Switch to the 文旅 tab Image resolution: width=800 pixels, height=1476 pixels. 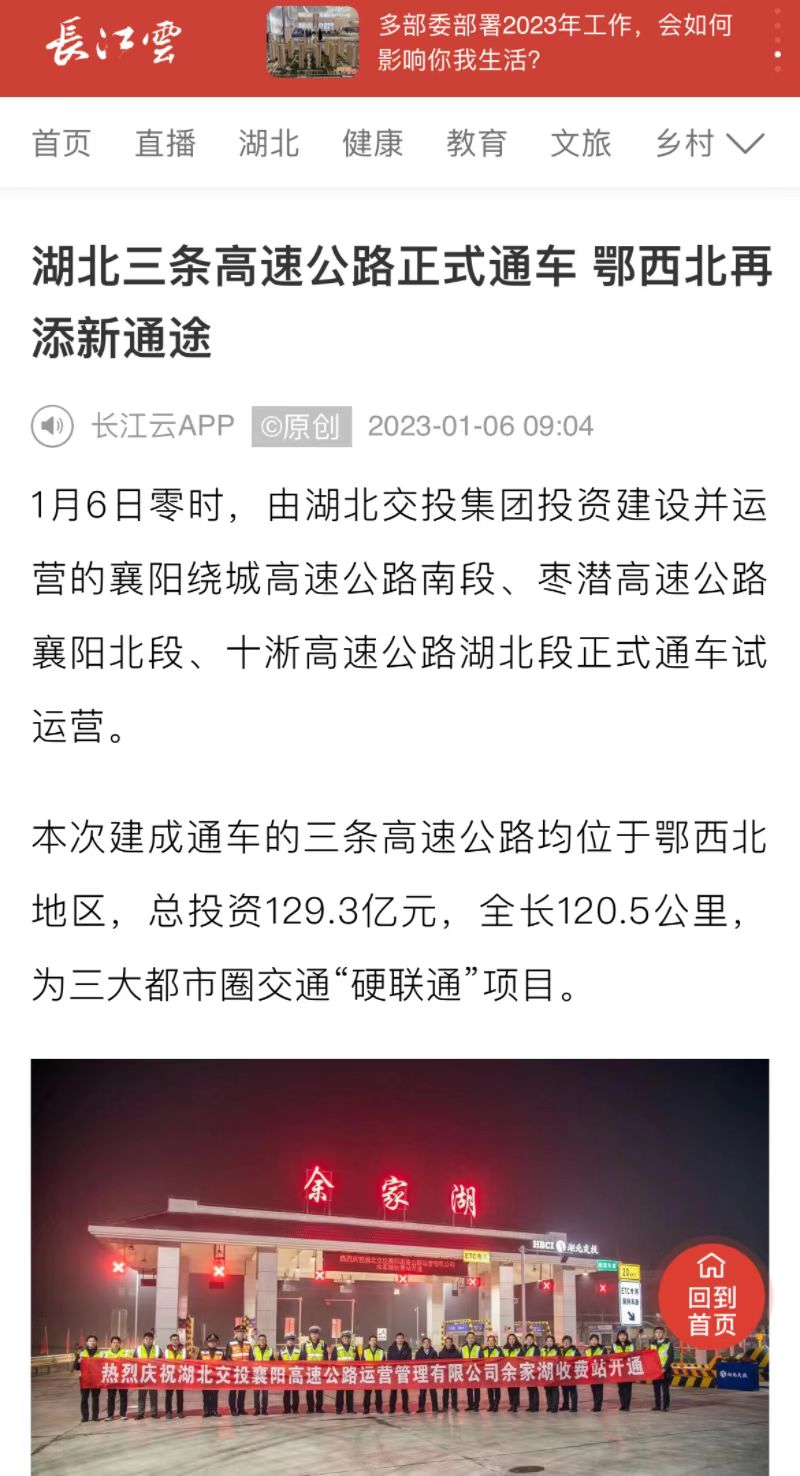(x=580, y=143)
